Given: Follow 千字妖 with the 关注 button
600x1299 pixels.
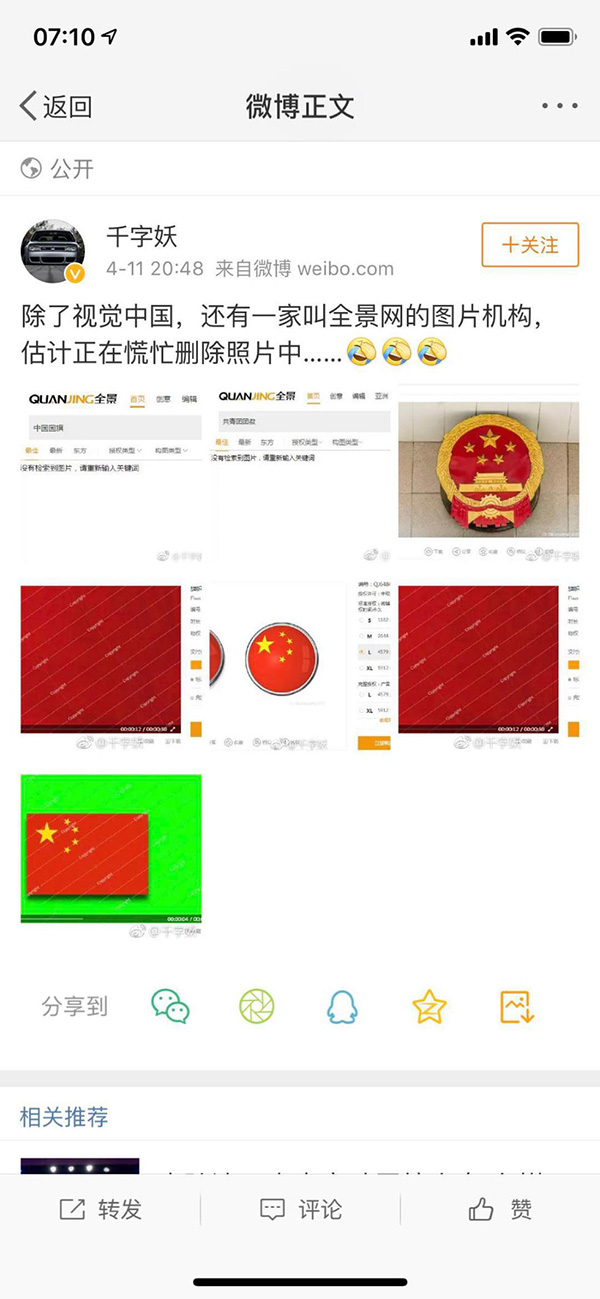Looking at the screenshot, I should coord(529,245).
